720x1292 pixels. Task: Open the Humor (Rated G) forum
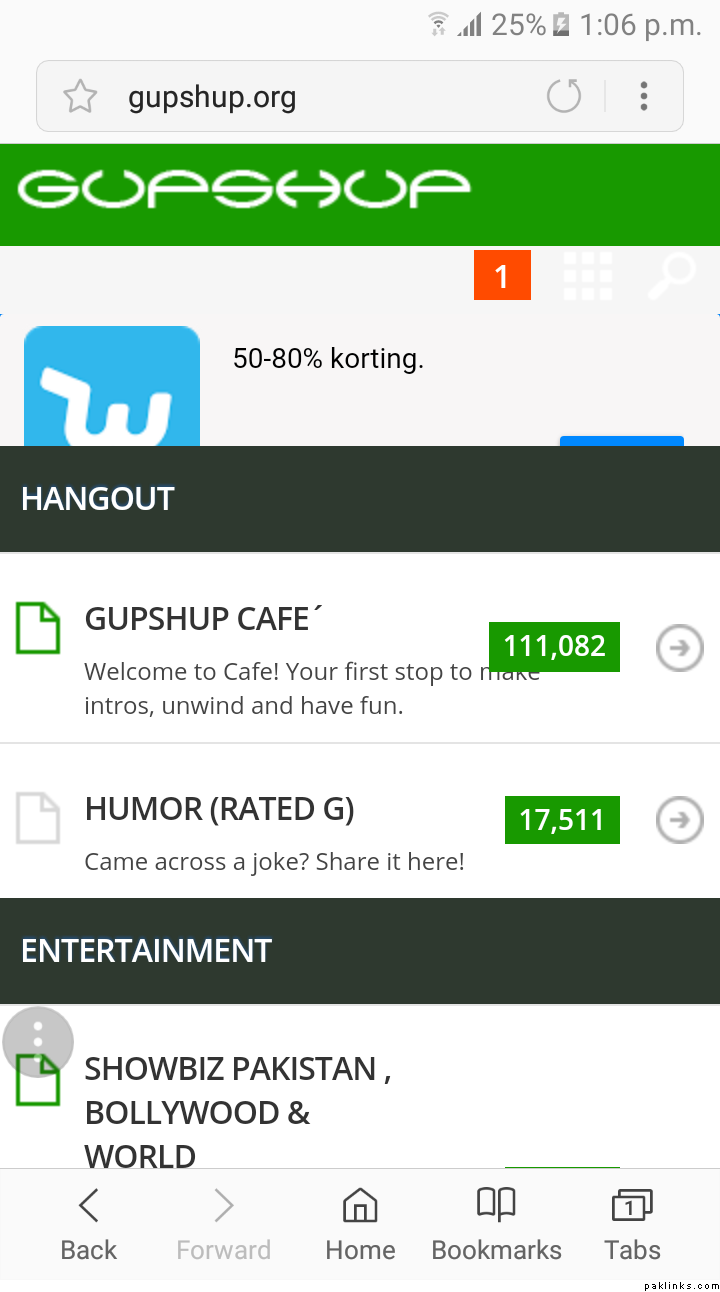(x=219, y=809)
